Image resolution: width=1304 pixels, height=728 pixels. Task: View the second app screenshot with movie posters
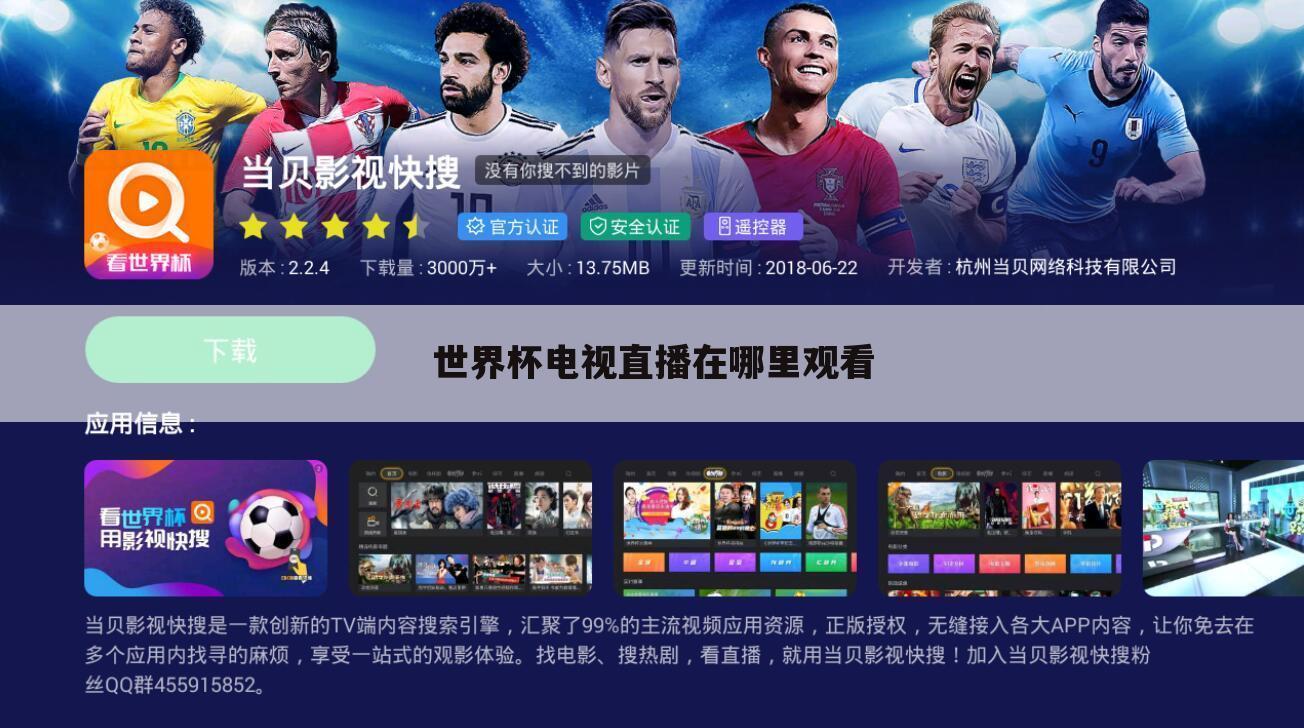point(470,528)
